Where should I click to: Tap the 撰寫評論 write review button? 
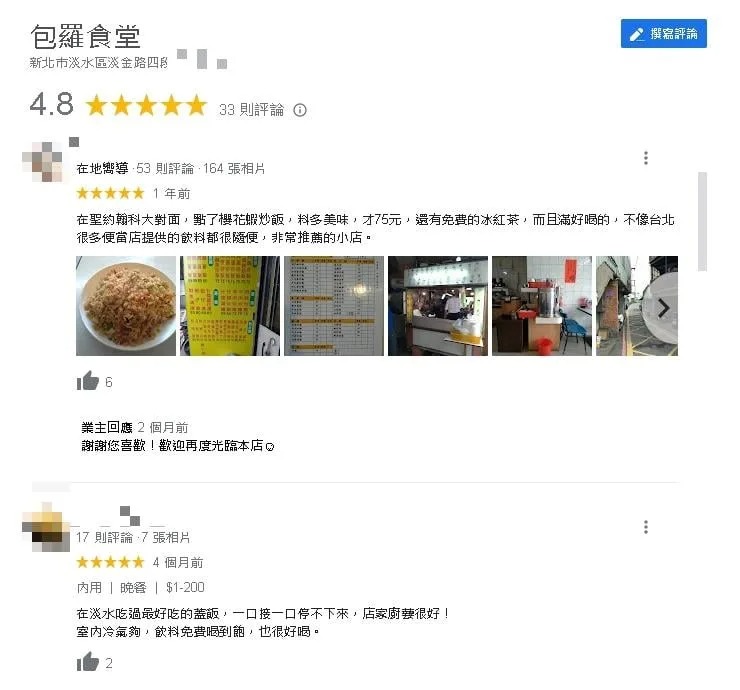pyautogui.click(x=663, y=34)
